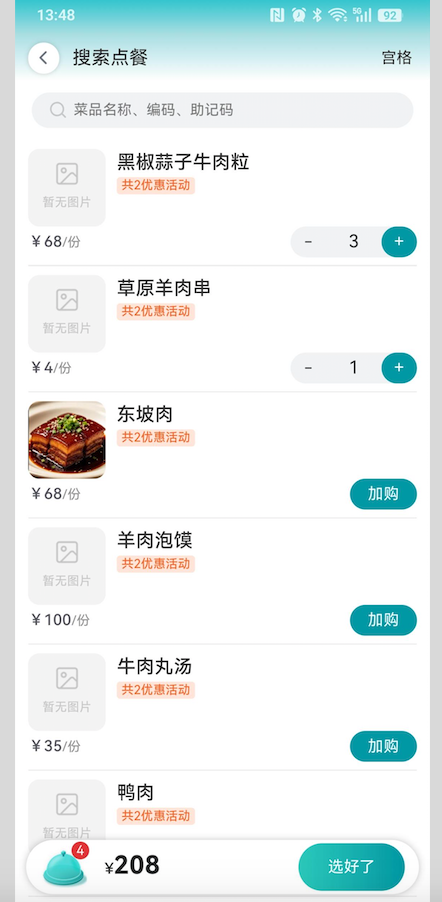
Task: Decrease 黑椒蒜子牛肉粒 quantity with minus
Action: point(308,242)
